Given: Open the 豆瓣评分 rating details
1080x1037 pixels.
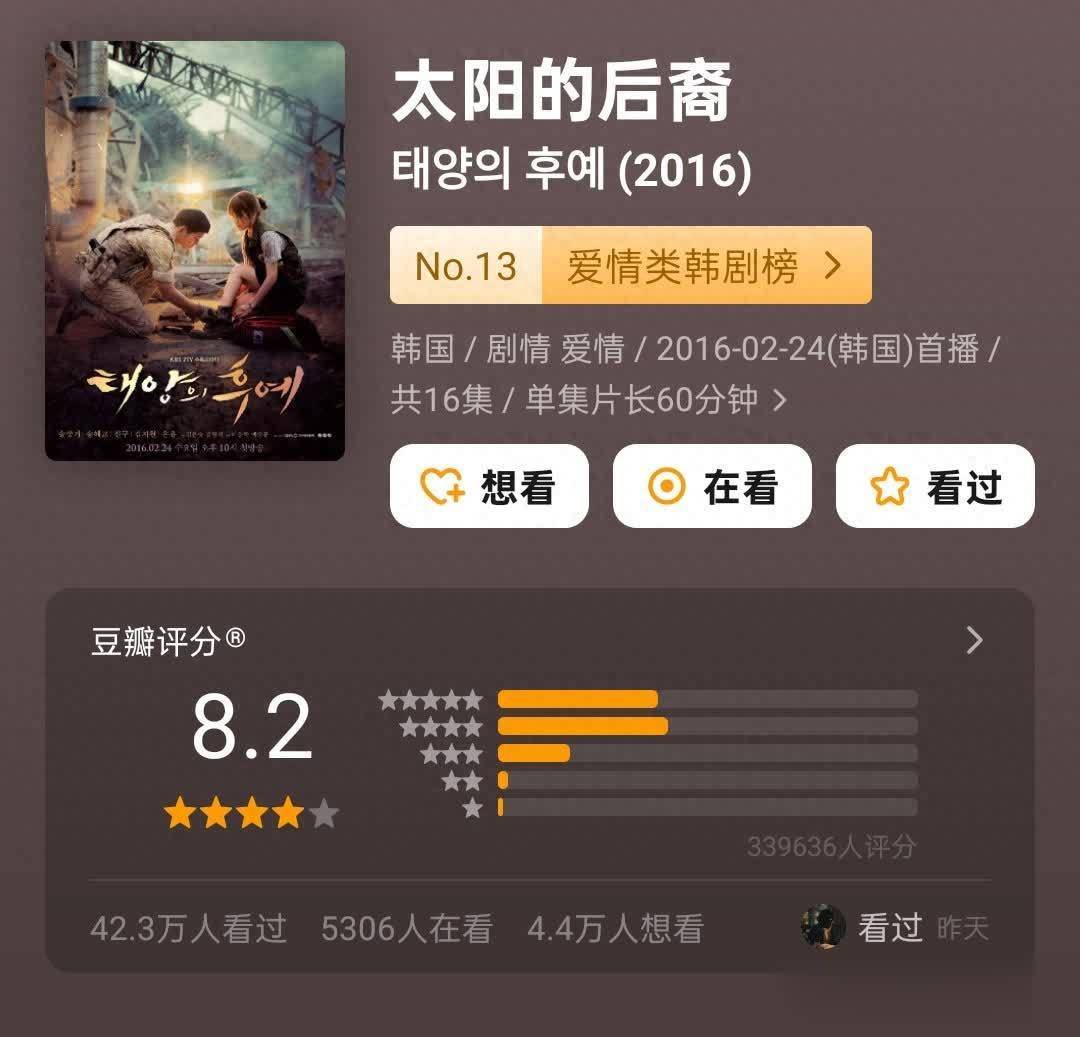Looking at the screenshot, I should [x=974, y=641].
